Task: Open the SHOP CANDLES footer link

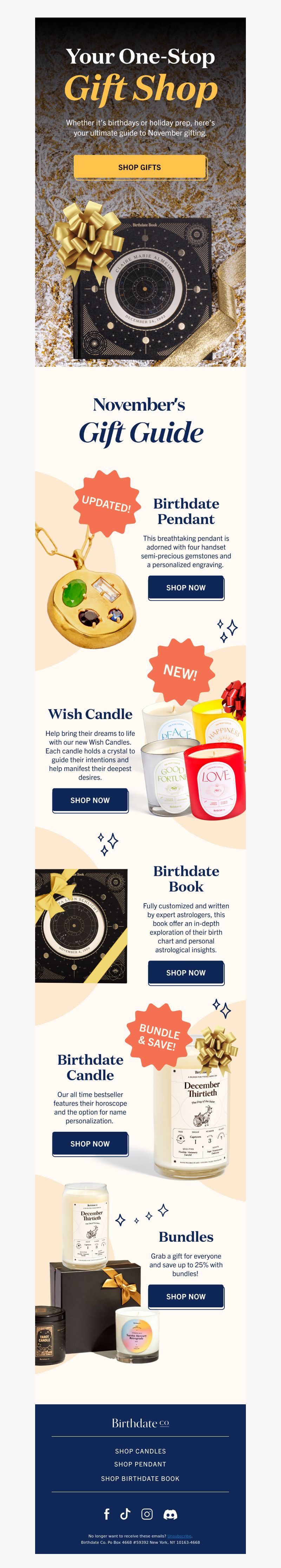Action: click(140, 1451)
